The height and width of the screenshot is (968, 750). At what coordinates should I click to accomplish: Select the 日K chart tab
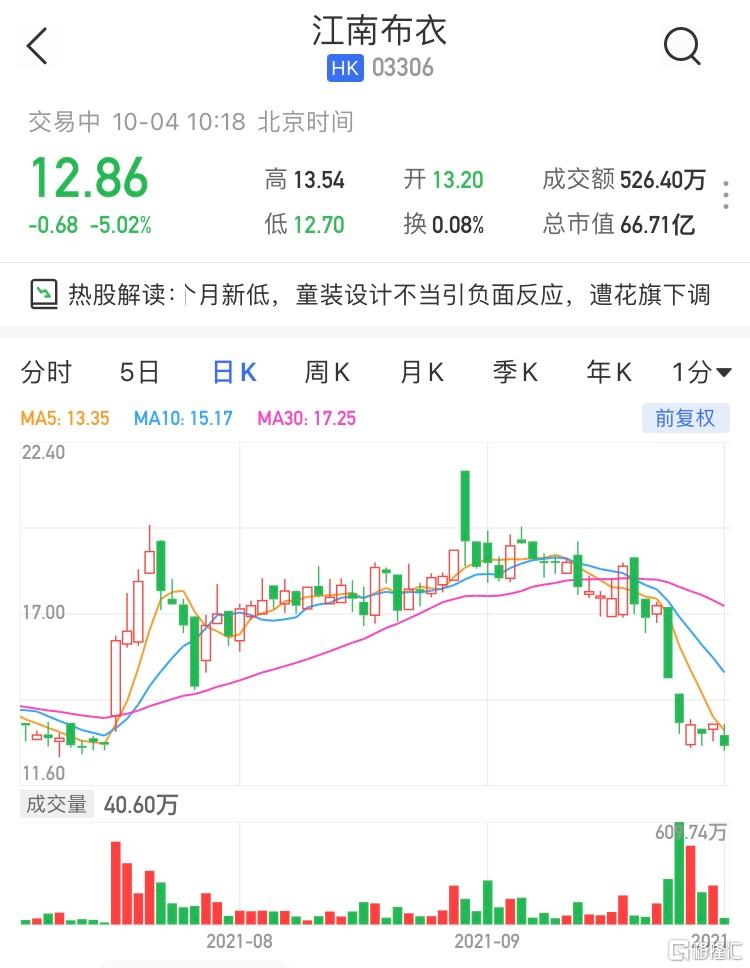235,373
